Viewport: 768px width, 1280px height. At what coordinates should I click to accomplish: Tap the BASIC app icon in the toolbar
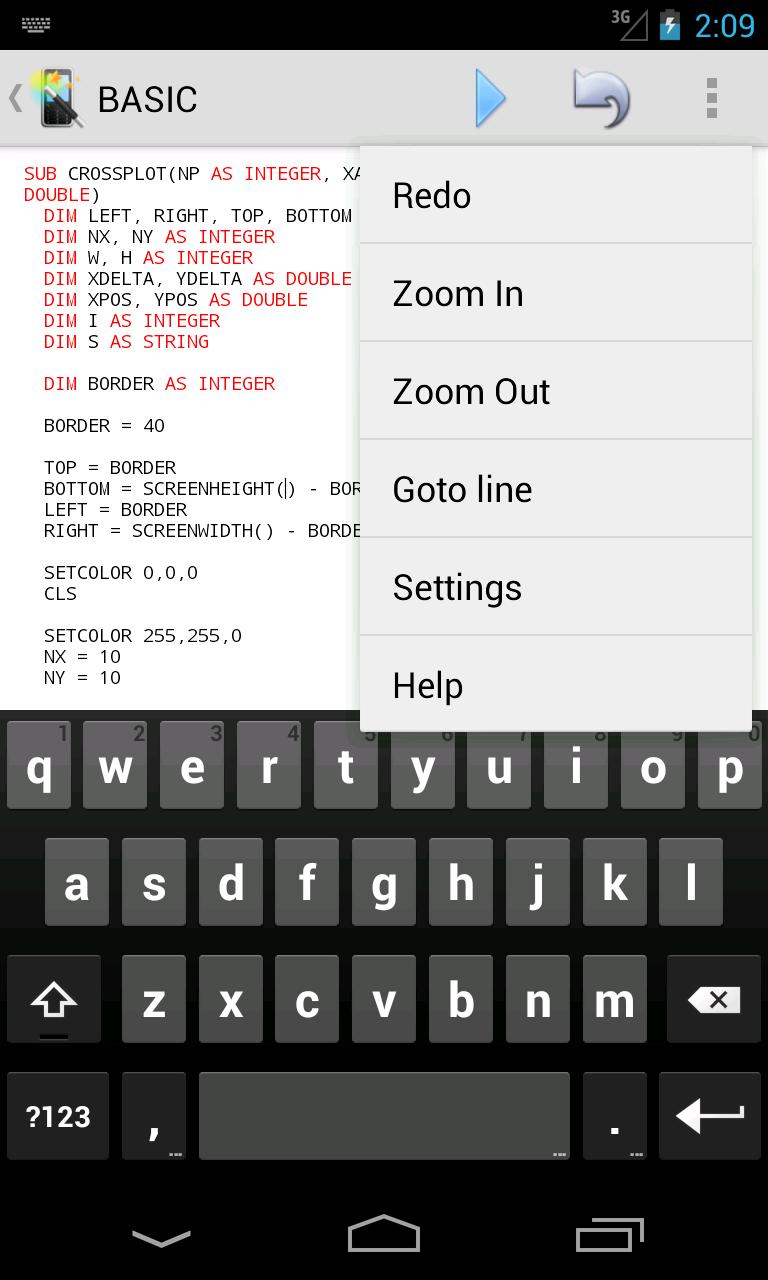pyautogui.click(x=57, y=97)
